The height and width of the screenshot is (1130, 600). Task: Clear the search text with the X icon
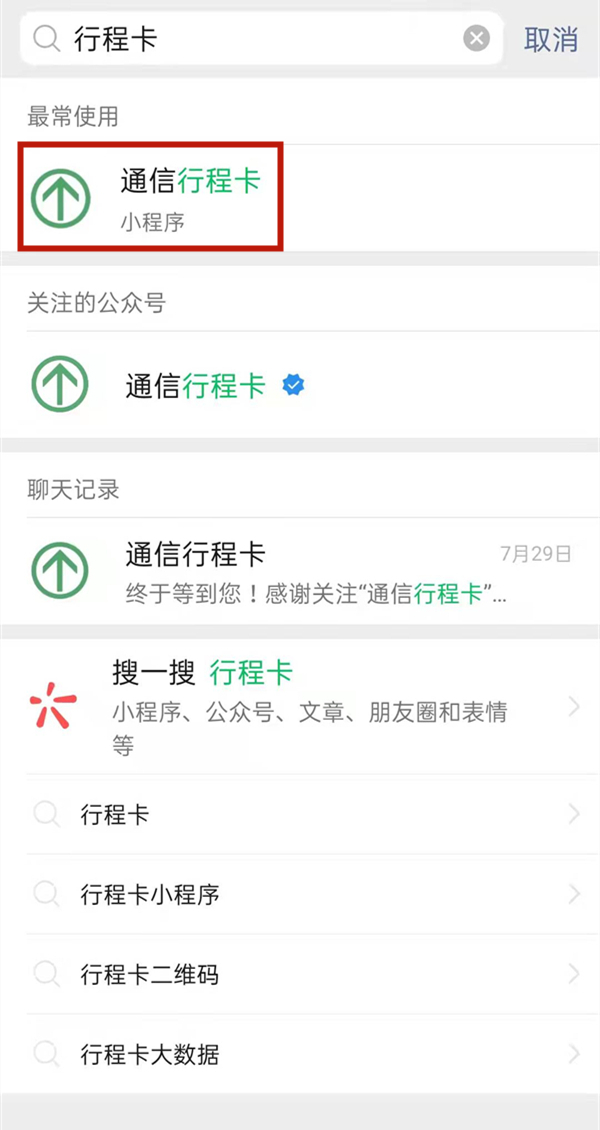(x=477, y=39)
